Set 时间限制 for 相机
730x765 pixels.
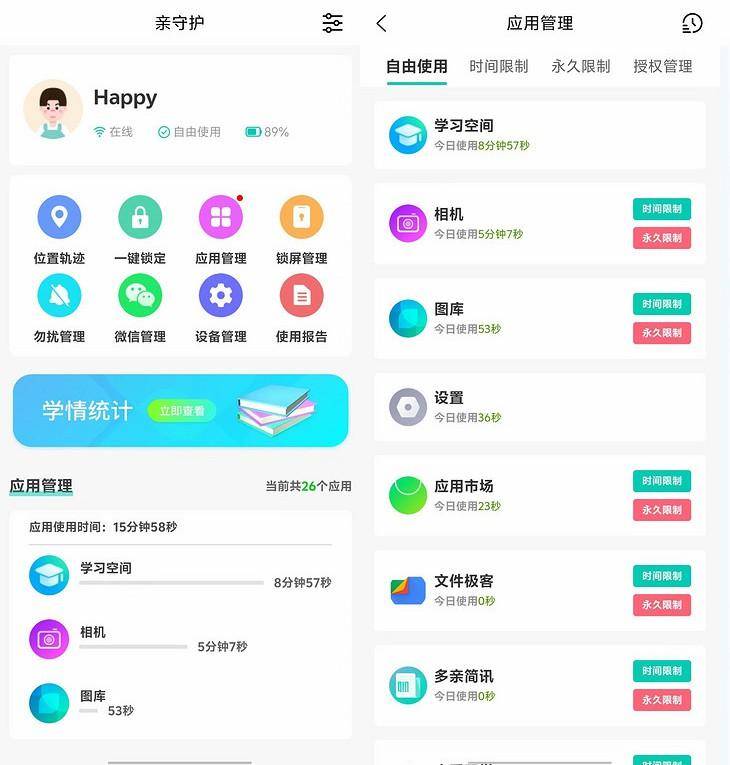pyautogui.click(x=662, y=209)
